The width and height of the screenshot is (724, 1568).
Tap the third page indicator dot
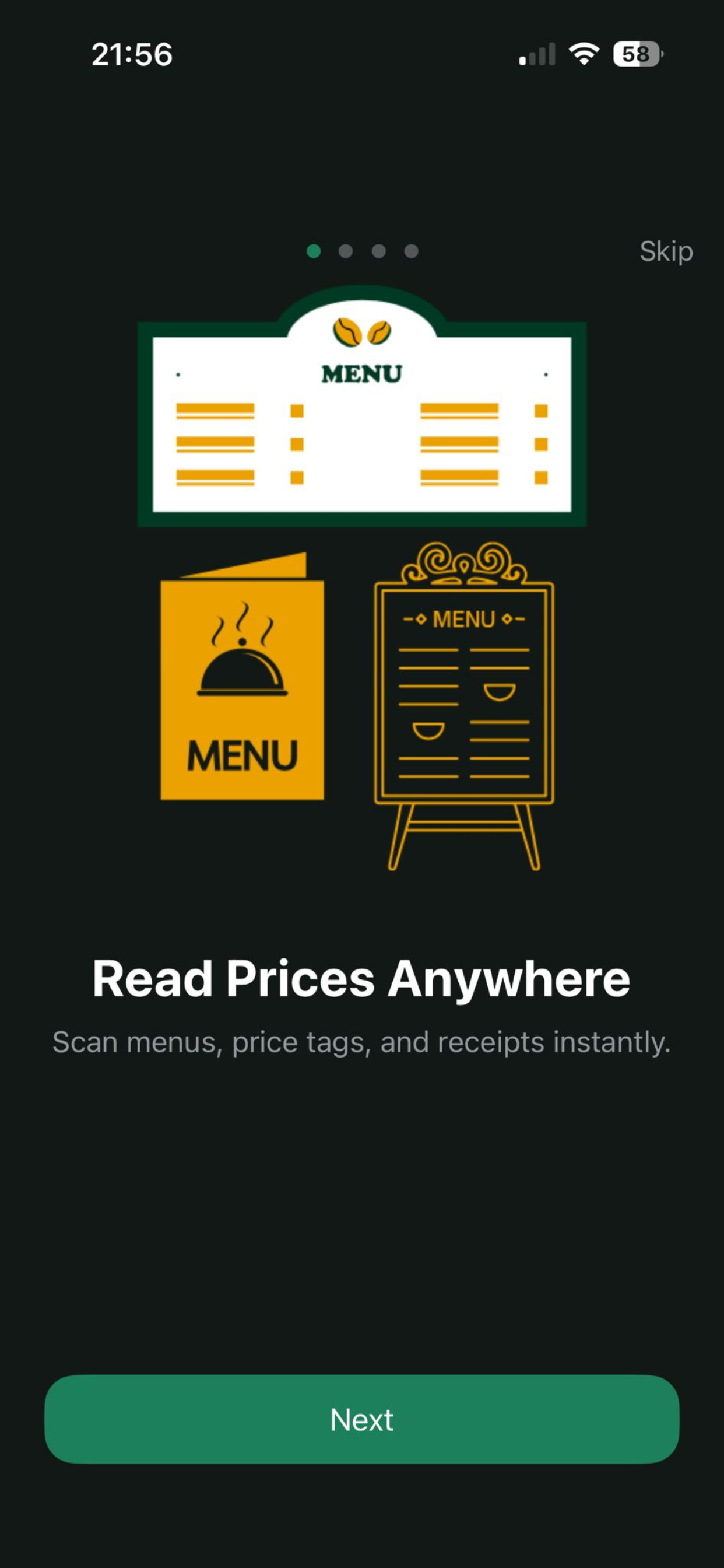point(378,250)
